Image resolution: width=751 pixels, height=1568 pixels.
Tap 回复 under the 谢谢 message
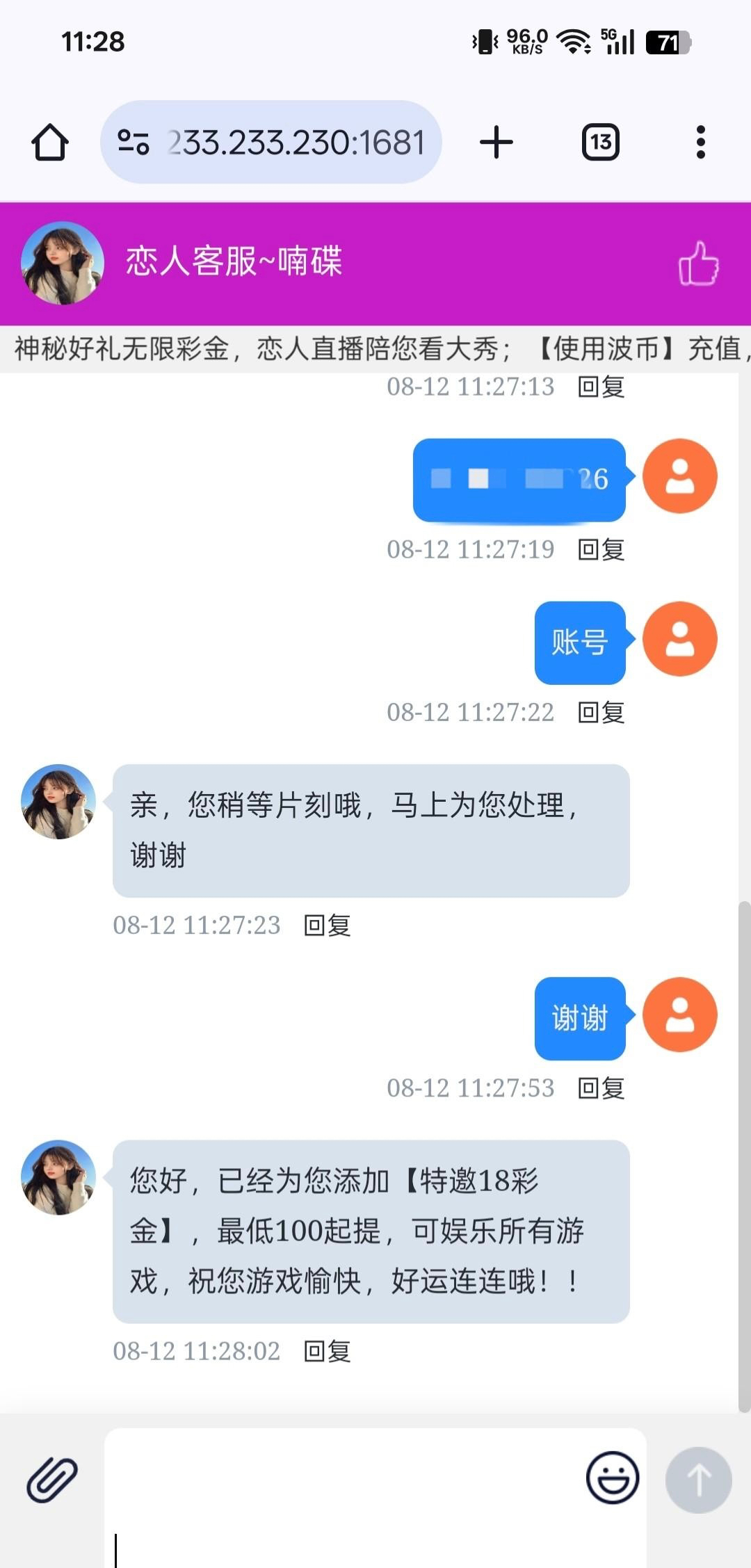pos(601,1088)
